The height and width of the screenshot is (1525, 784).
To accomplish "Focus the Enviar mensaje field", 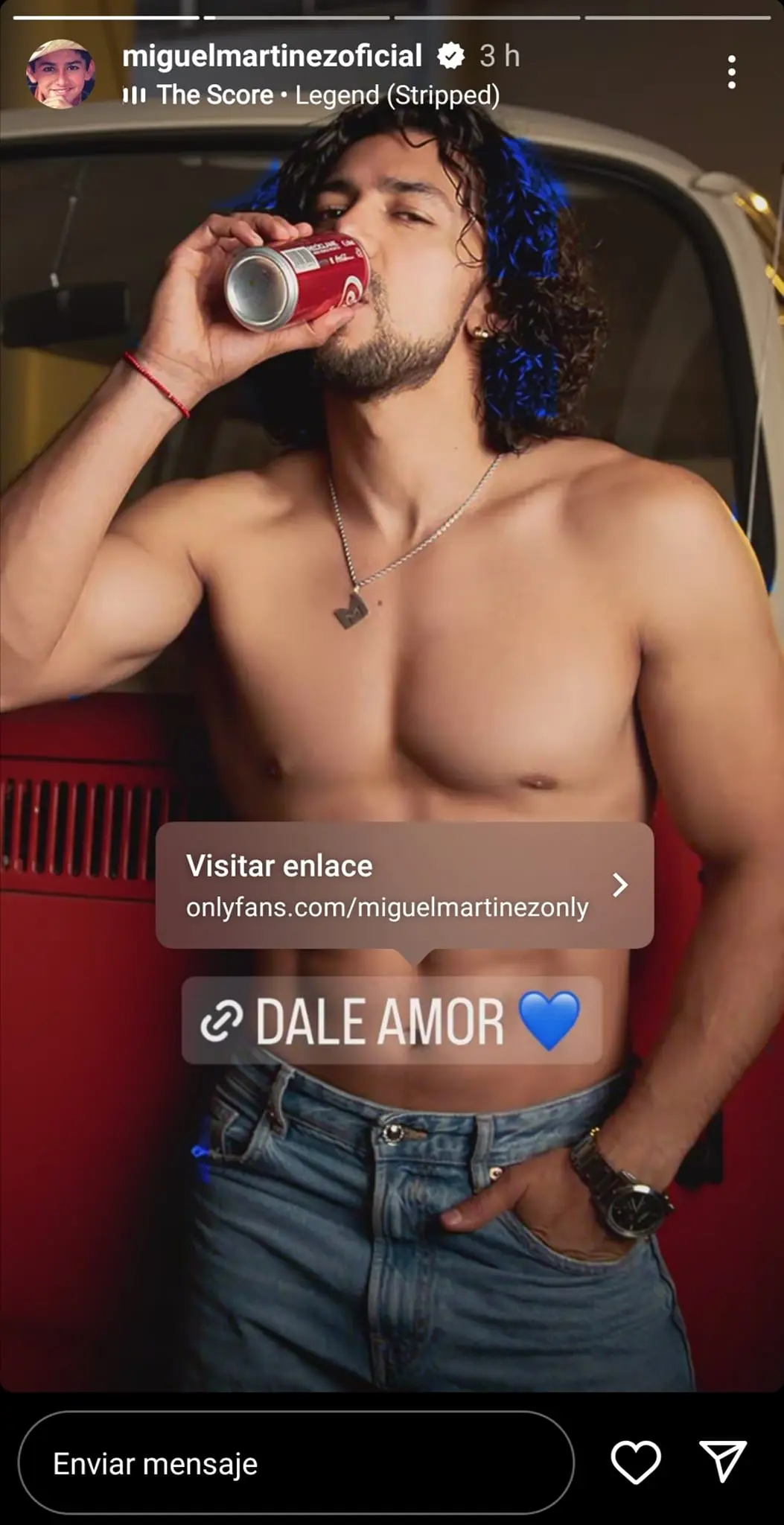I will tap(296, 1464).
